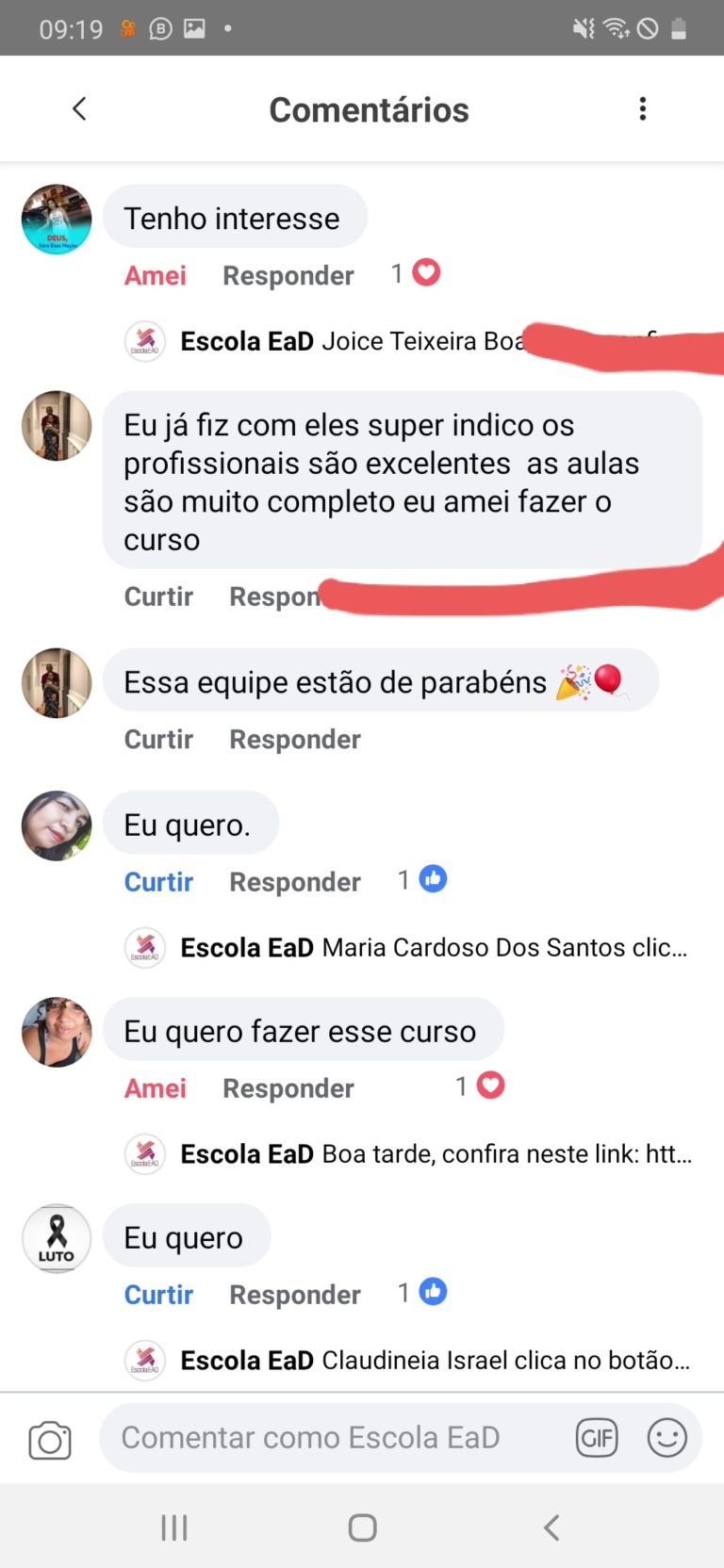Tap Responder under 'Eu quero.' comment
The width and height of the screenshot is (724, 1568).
coord(294,882)
